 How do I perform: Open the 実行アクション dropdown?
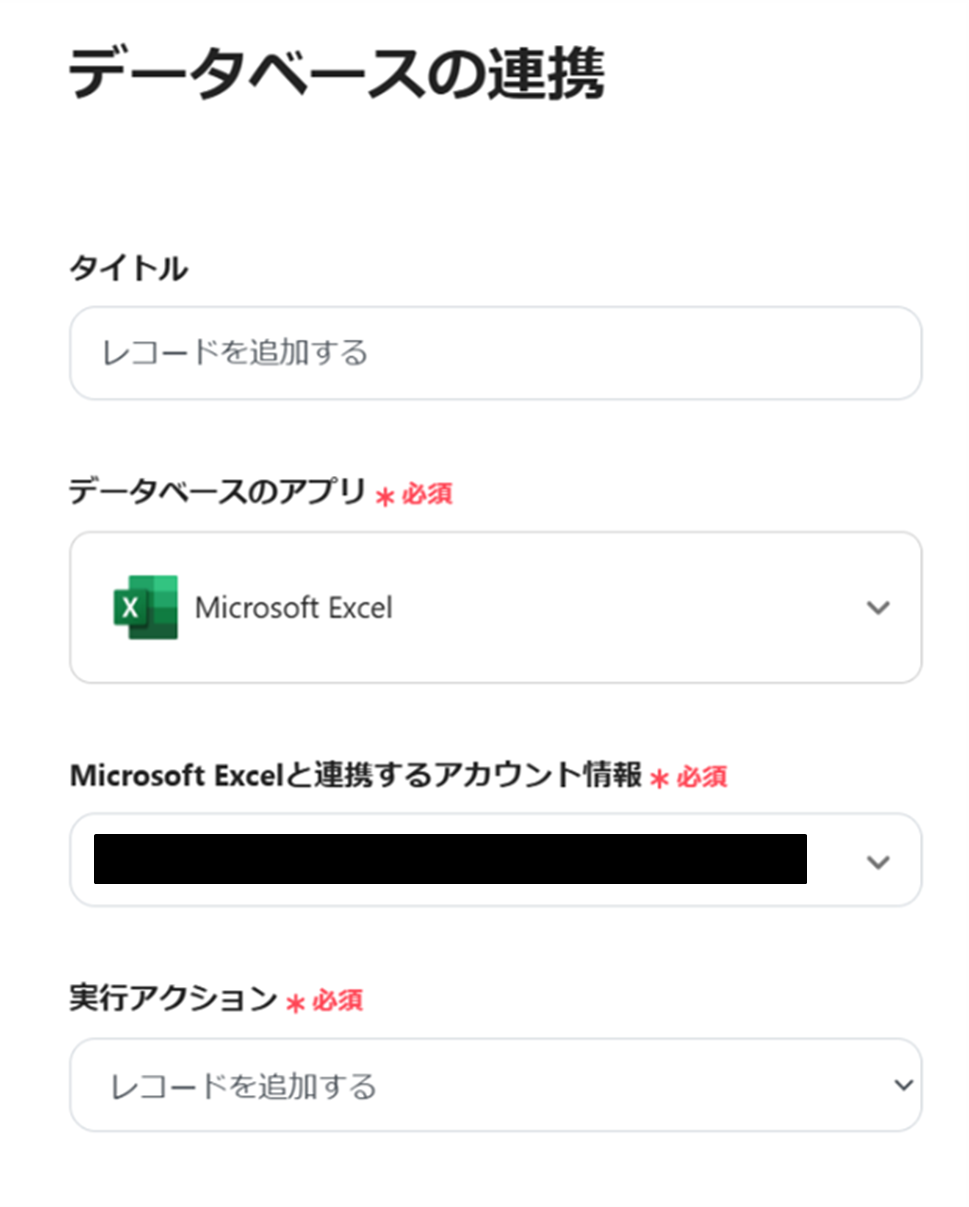pyautogui.click(x=494, y=1085)
